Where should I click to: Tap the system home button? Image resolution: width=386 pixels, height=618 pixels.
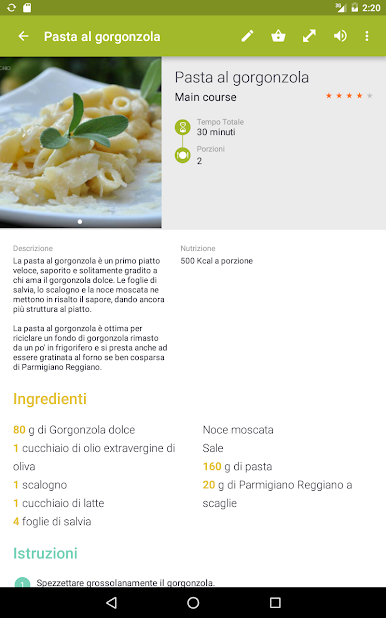click(x=193, y=602)
